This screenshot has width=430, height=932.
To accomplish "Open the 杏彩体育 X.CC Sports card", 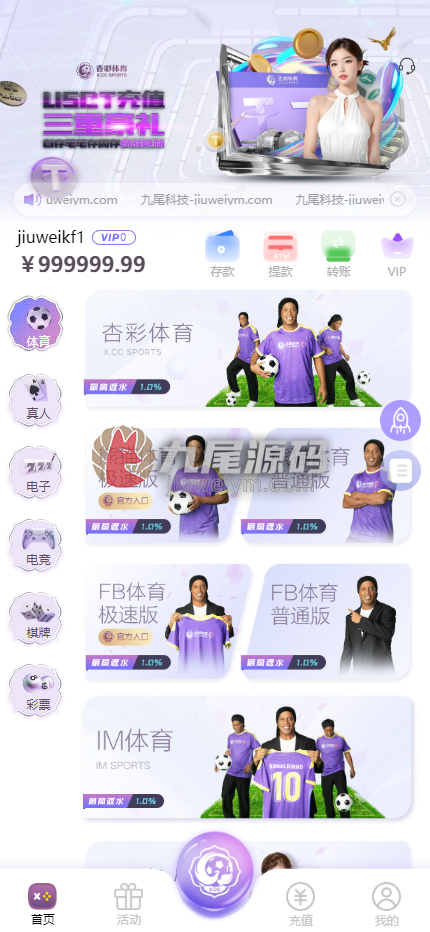I will pyautogui.click(x=249, y=349).
